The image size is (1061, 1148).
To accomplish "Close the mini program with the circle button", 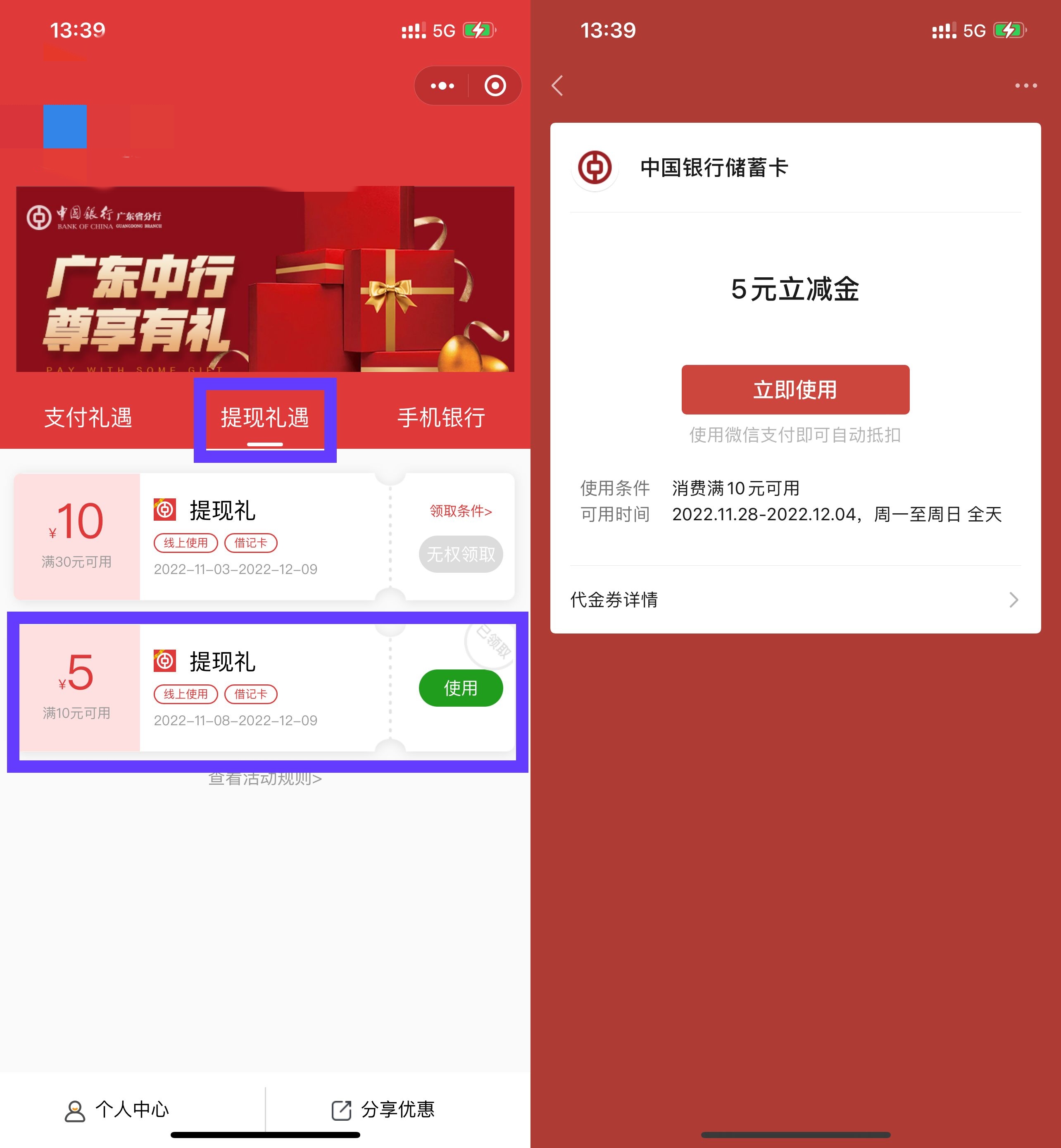I will click(495, 86).
